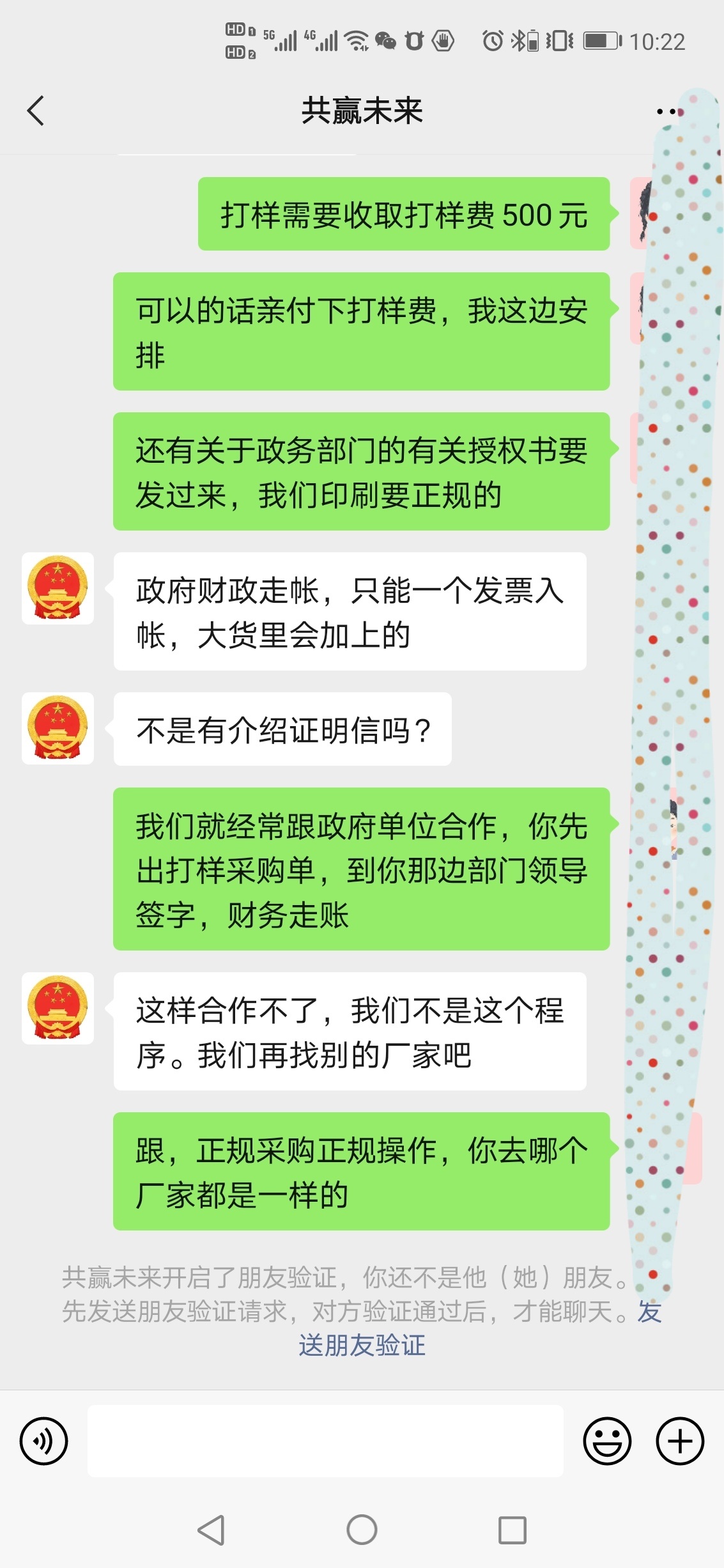Open the recent apps view

coord(512,1530)
